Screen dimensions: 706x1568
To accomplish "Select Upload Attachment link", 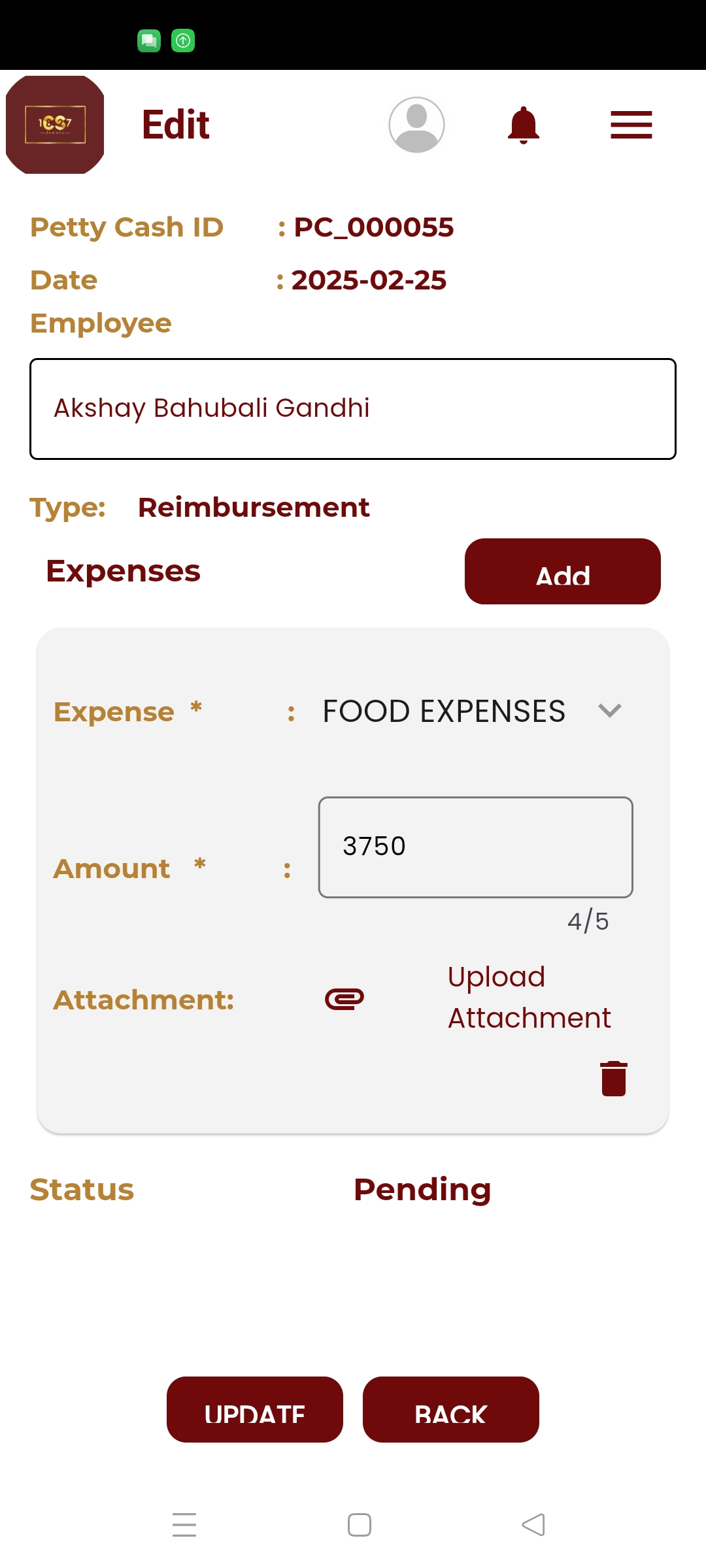I will 529,997.
